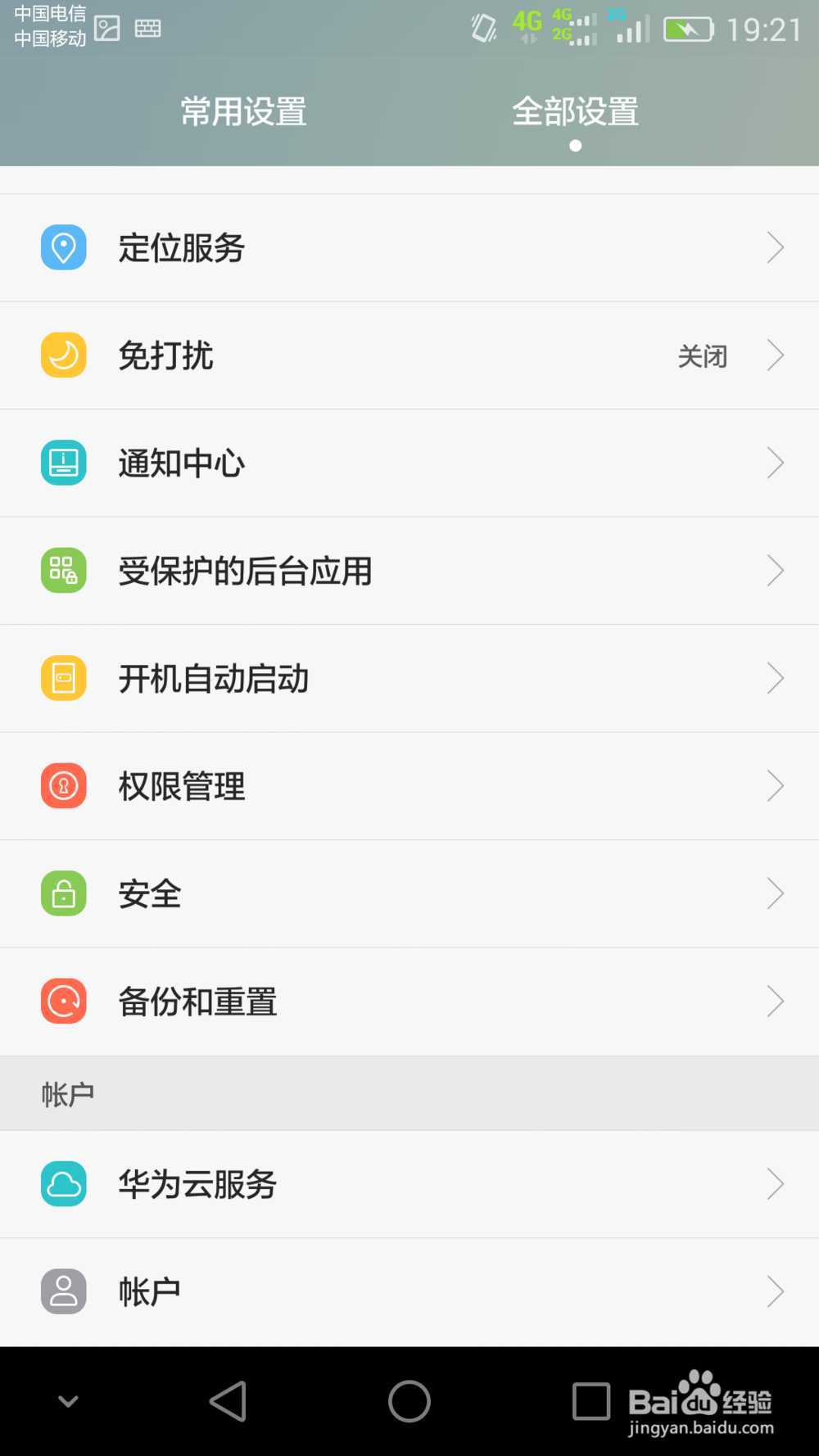Tap the 开机自动启动 yellow icon
The width and height of the screenshot is (819, 1456).
[x=63, y=678]
